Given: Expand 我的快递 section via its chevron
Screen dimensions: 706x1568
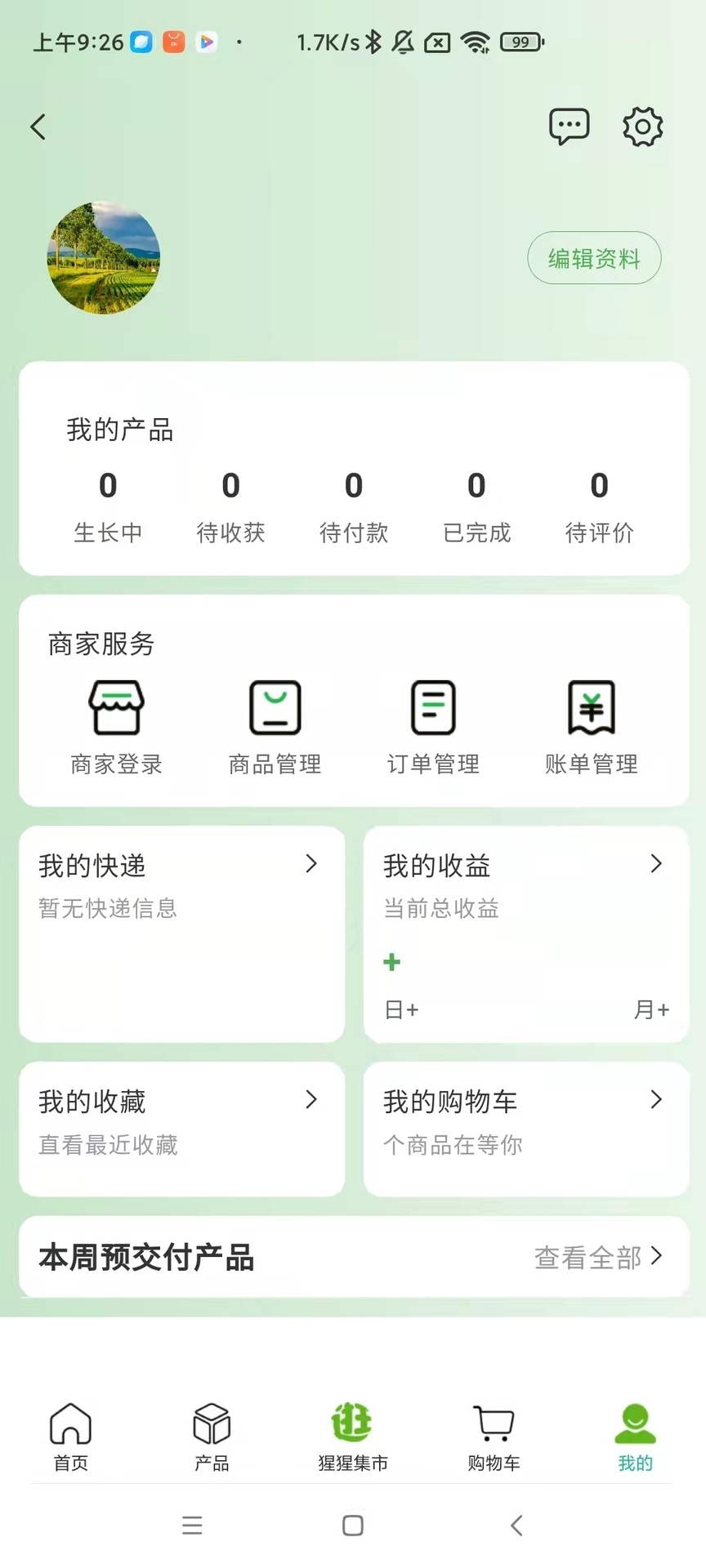Looking at the screenshot, I should point(311,863).
